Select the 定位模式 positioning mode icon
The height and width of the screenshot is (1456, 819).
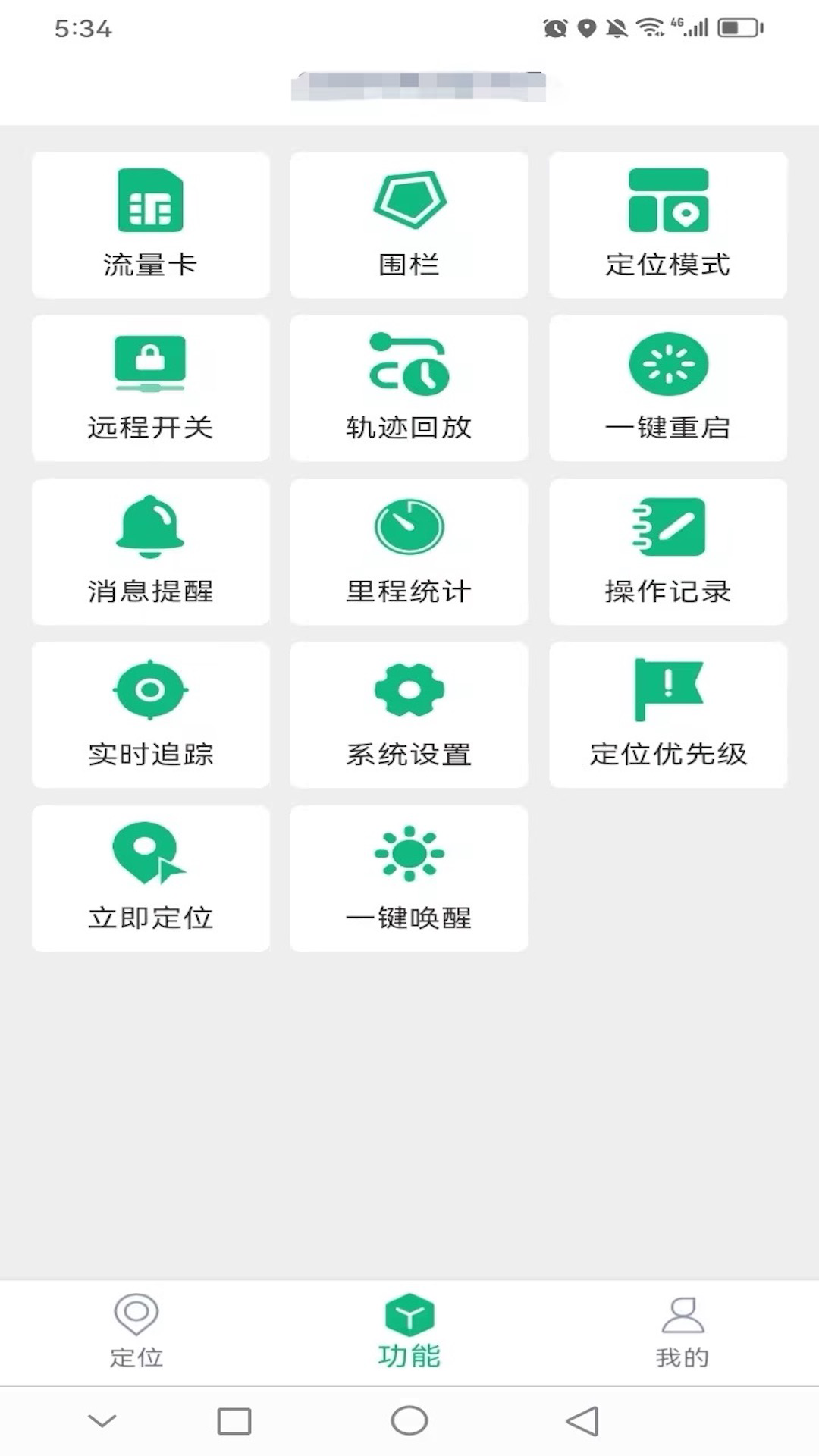point(667,224)
